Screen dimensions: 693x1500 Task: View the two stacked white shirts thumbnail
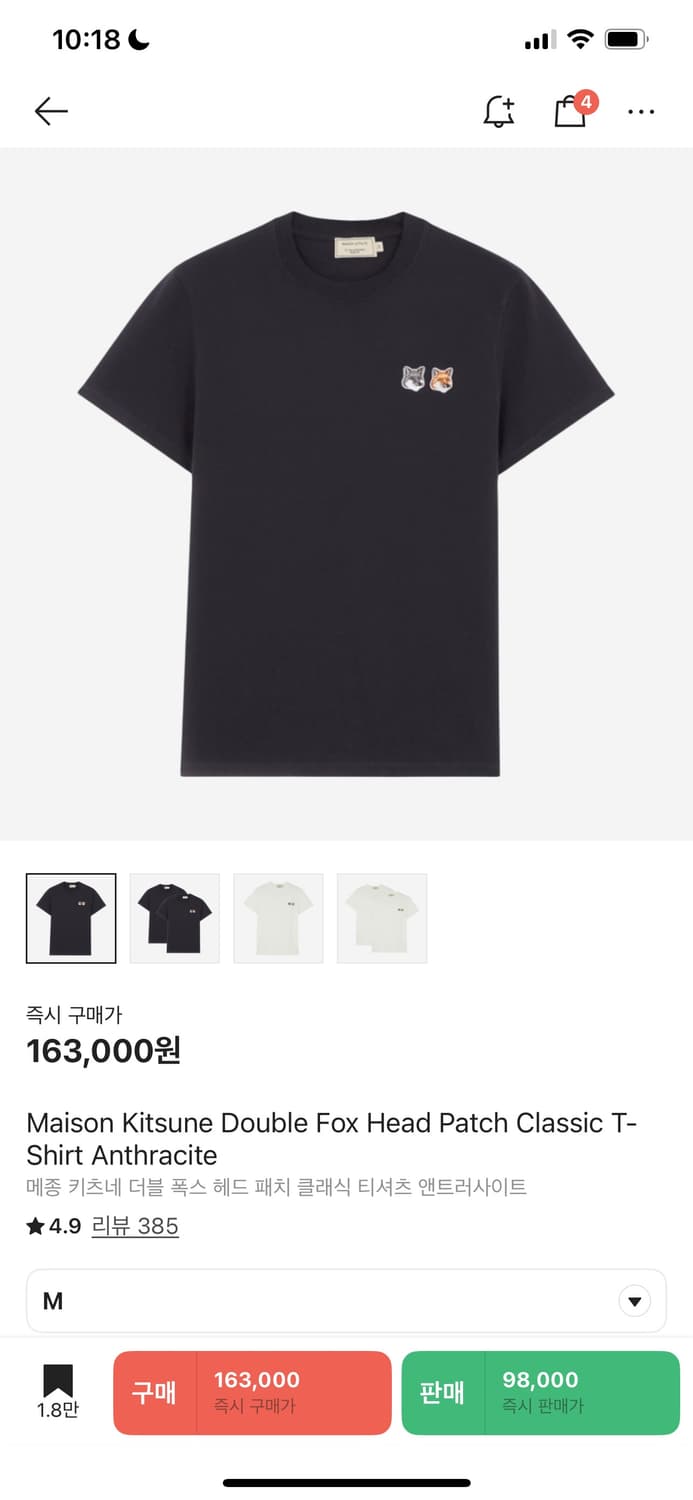[x=382, y=918]
